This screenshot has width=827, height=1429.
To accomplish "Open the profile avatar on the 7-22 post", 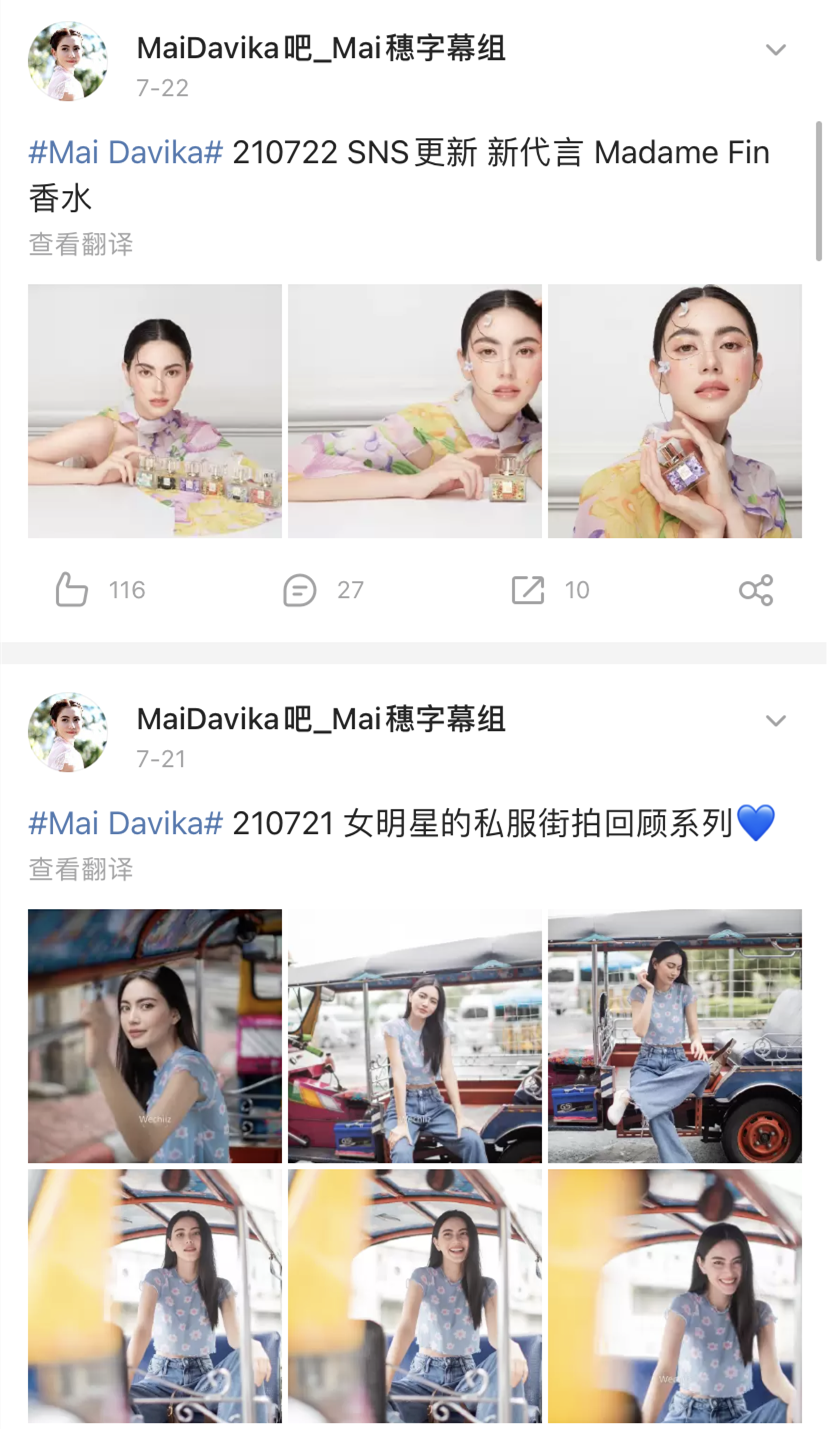I will [68, 61].
